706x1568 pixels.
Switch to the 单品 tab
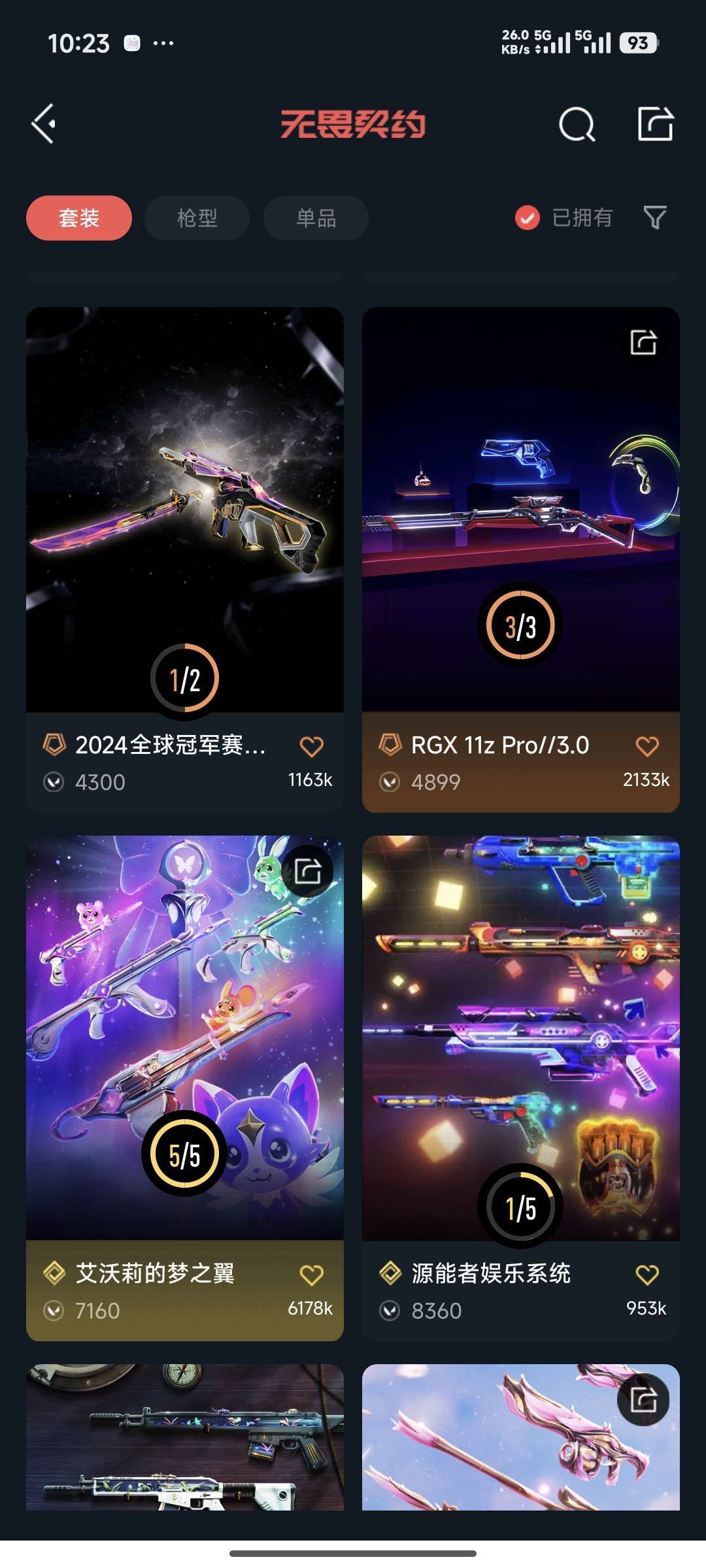(x=316, y=218)
